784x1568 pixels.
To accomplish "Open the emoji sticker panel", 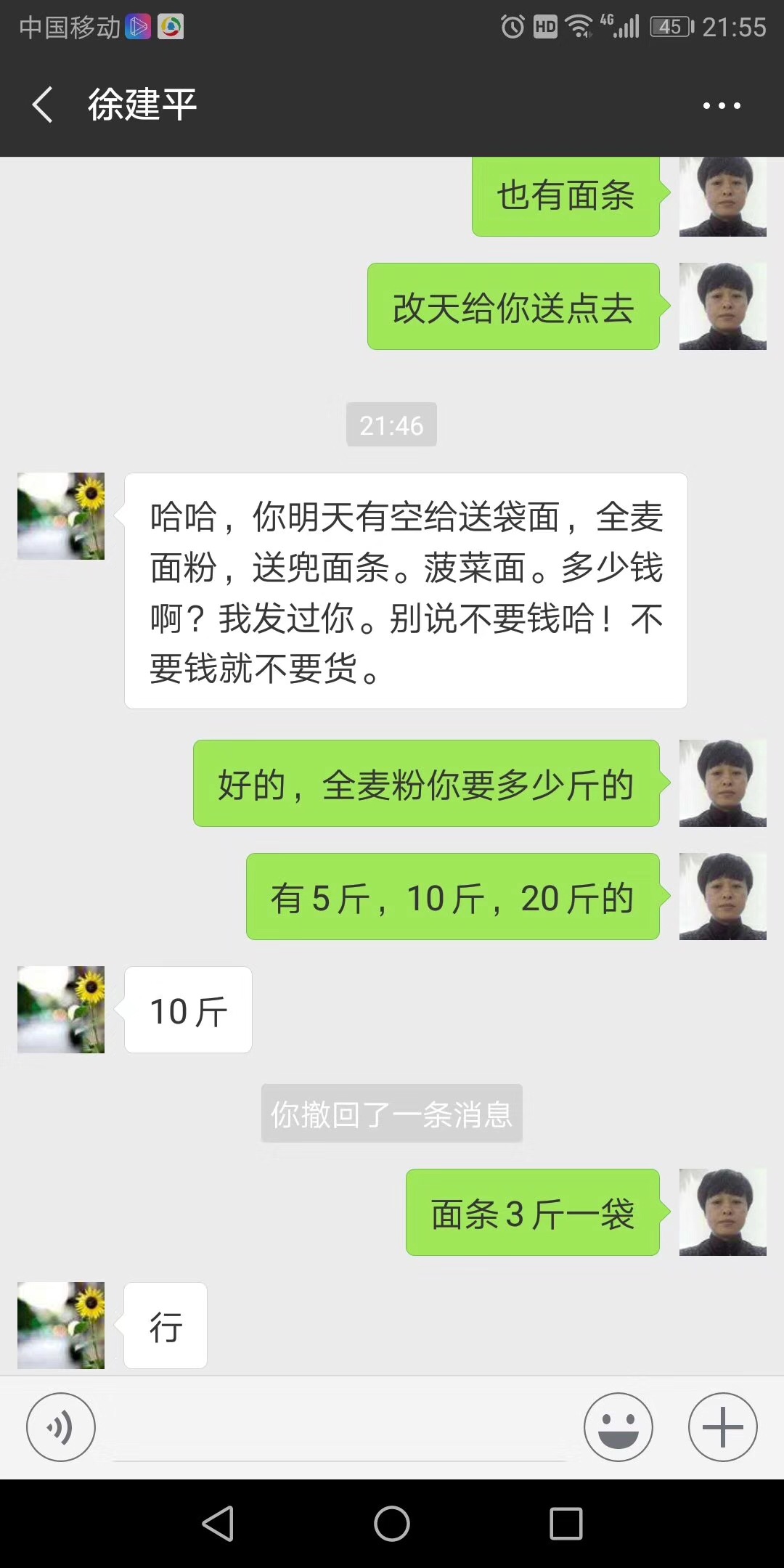I will coord(618,1427).
